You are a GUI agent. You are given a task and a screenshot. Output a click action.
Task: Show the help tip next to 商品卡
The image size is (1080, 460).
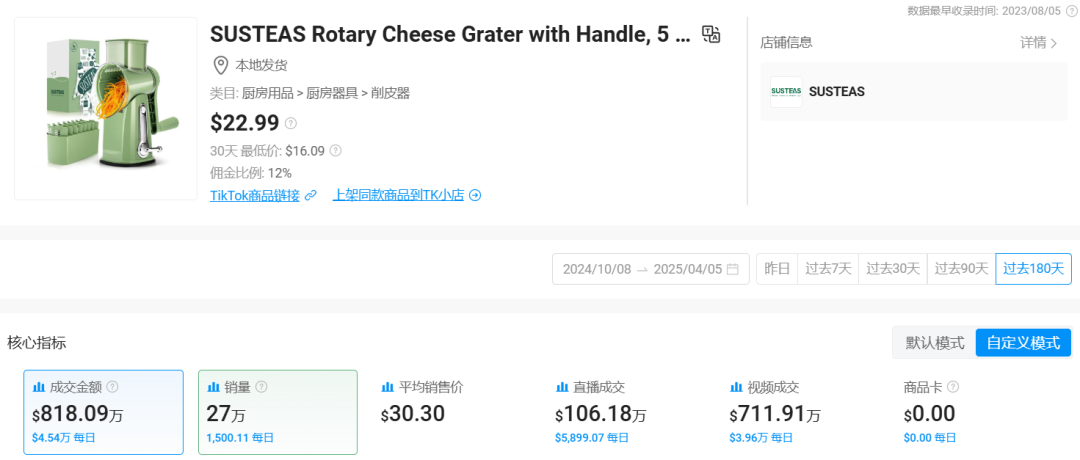click(x=953, y=387)
